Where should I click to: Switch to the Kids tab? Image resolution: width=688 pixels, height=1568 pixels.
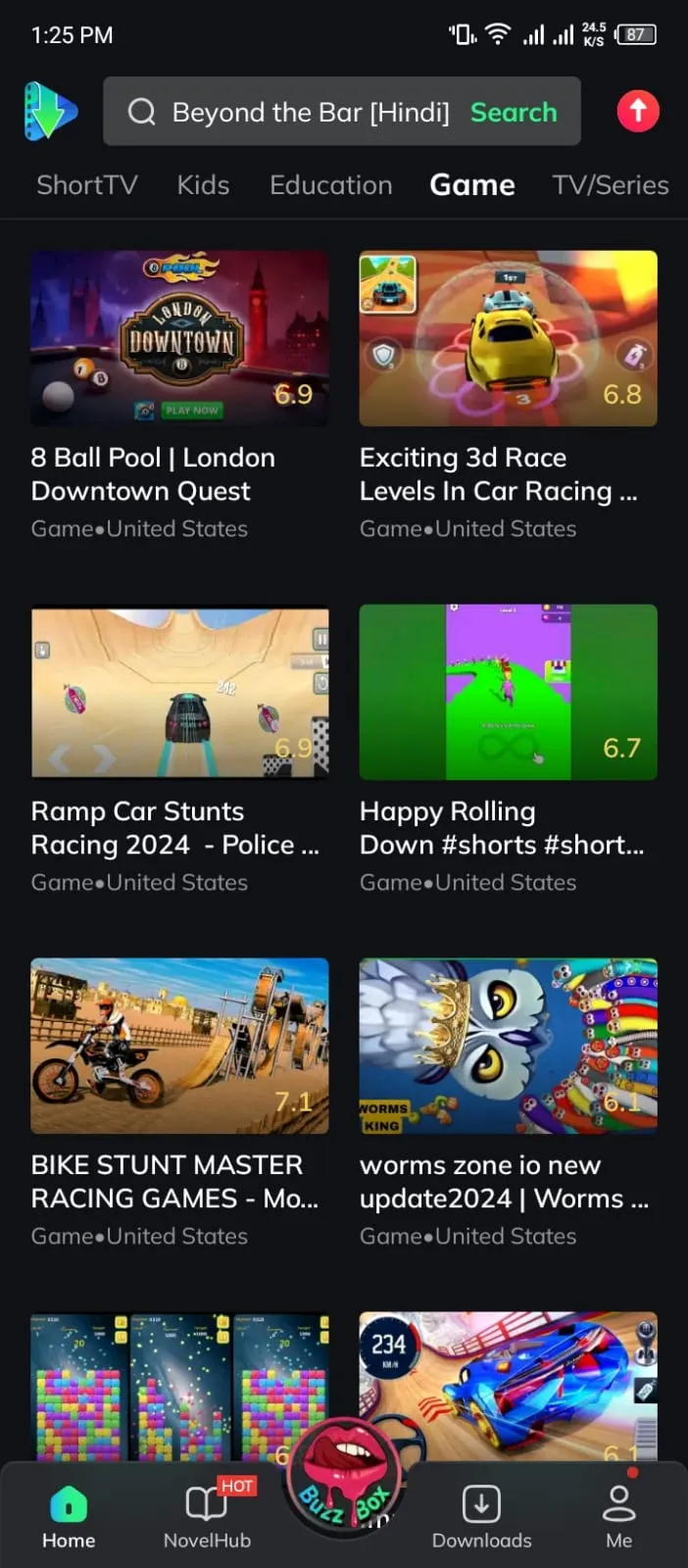click(203, 185)
